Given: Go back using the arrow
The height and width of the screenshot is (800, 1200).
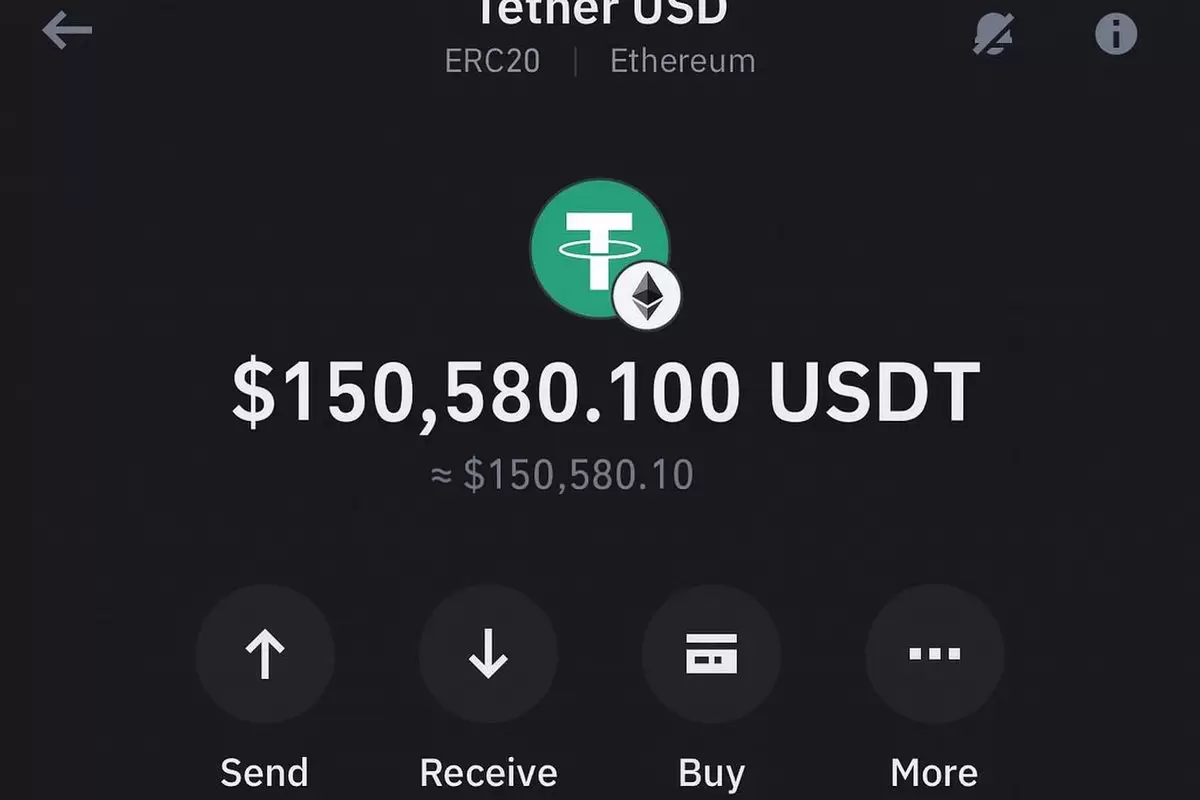Looking at the screenshot, I should [67, 31].
